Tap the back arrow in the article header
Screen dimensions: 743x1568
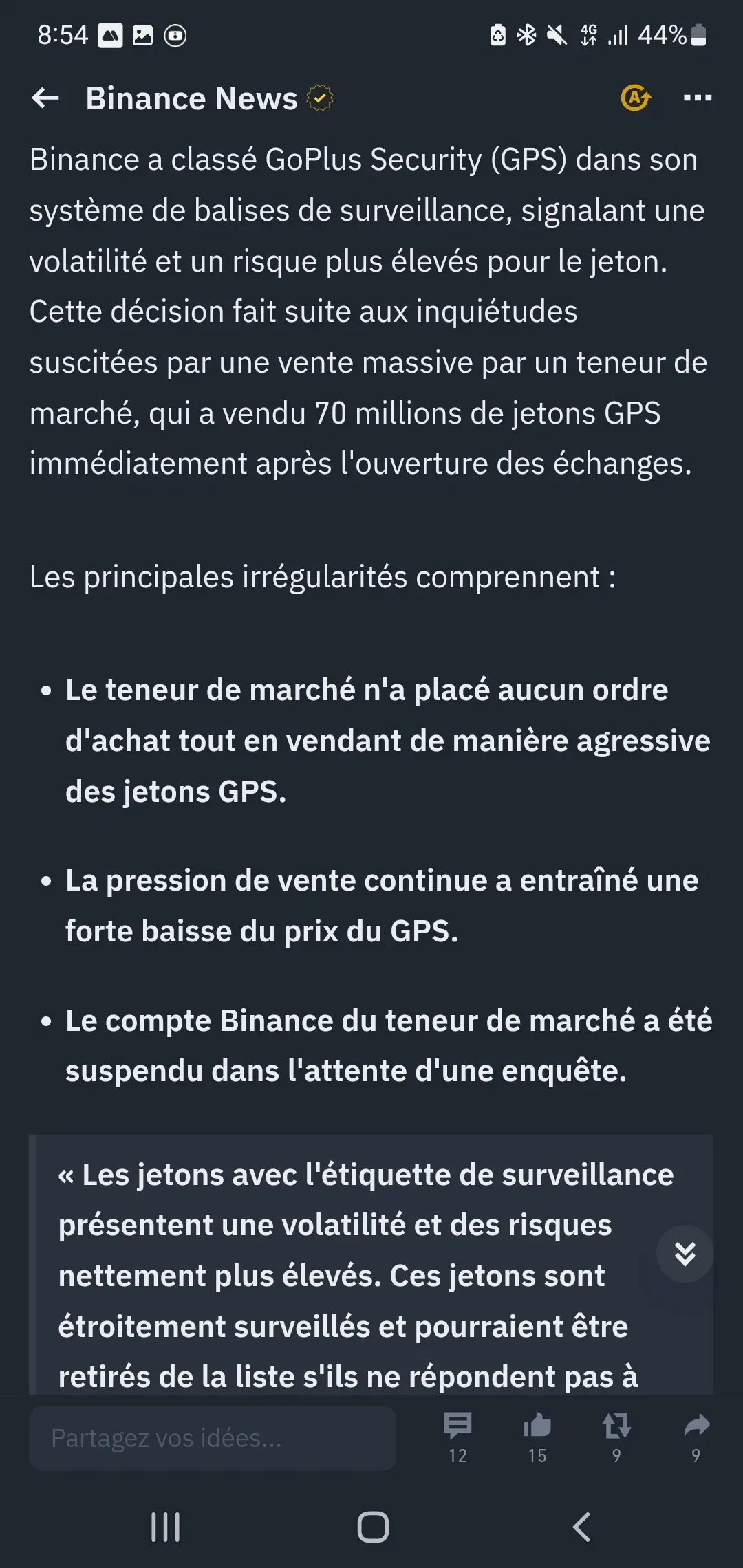click(45, 98)
